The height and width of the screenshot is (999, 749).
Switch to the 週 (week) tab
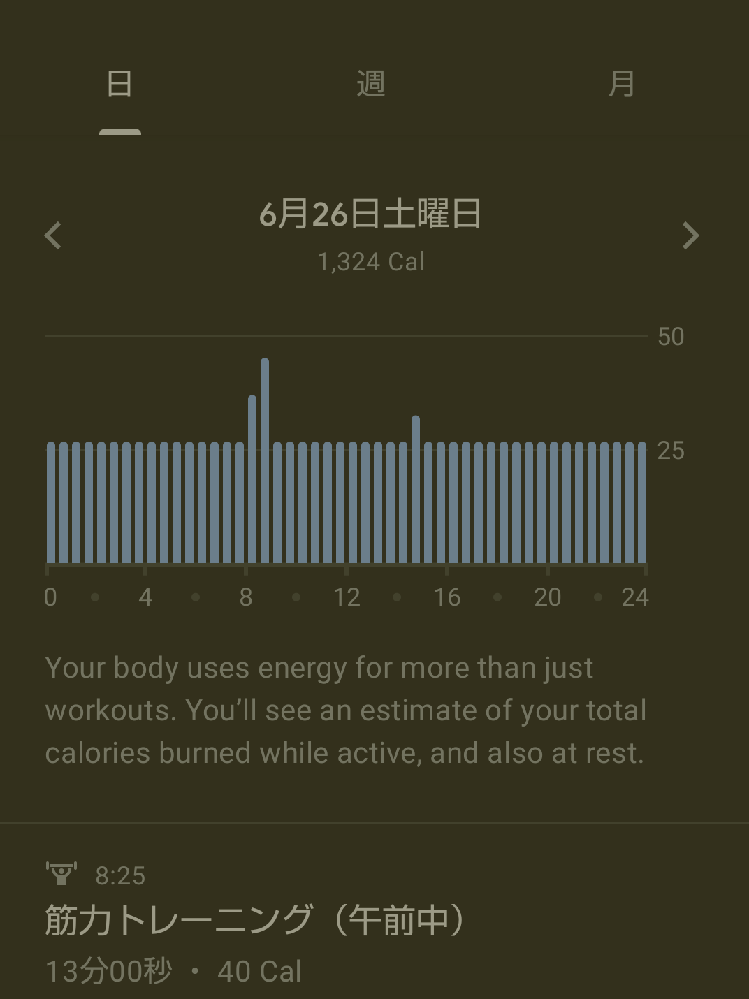point(371,84)
